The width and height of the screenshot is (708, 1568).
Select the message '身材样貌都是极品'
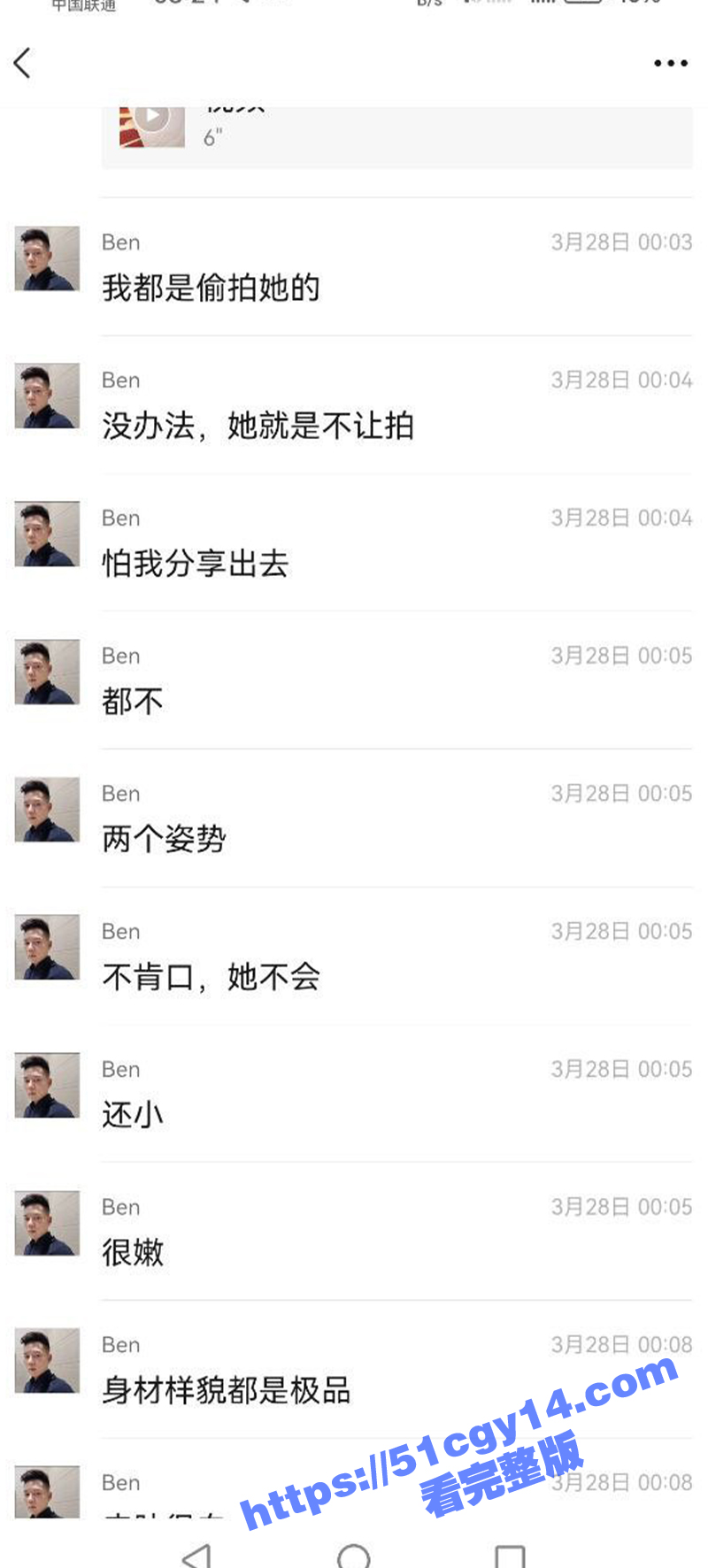click(226, 1390)
